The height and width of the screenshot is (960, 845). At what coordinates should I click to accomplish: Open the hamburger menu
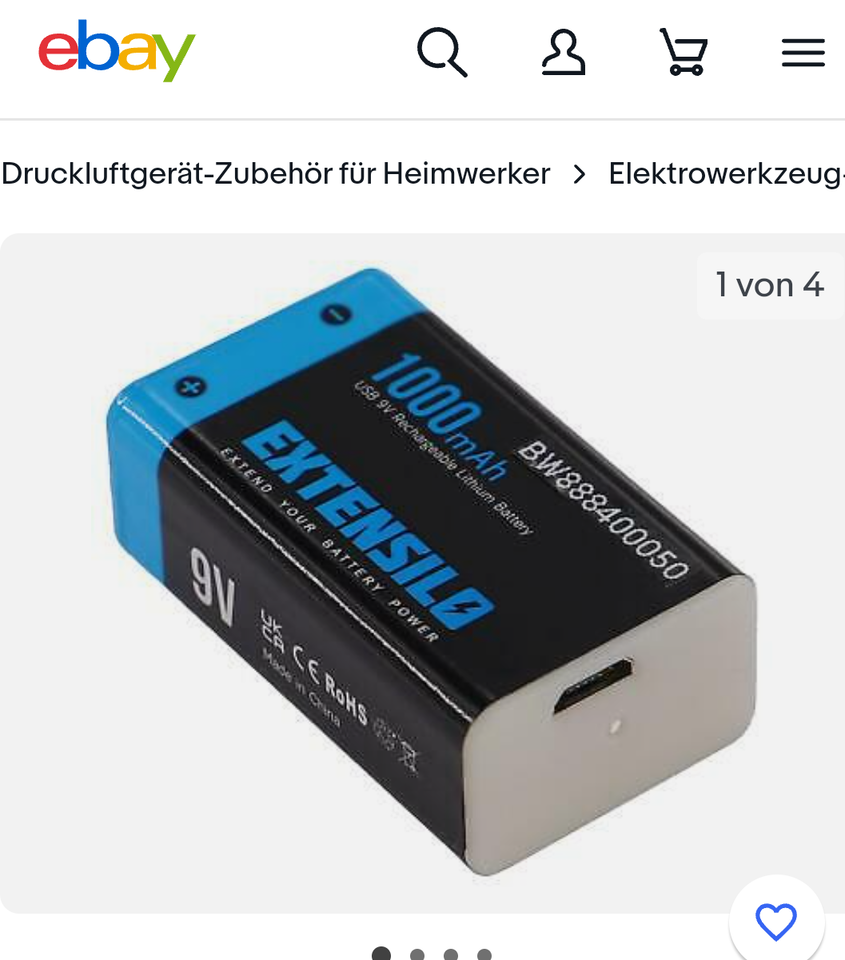click(803, 52)
